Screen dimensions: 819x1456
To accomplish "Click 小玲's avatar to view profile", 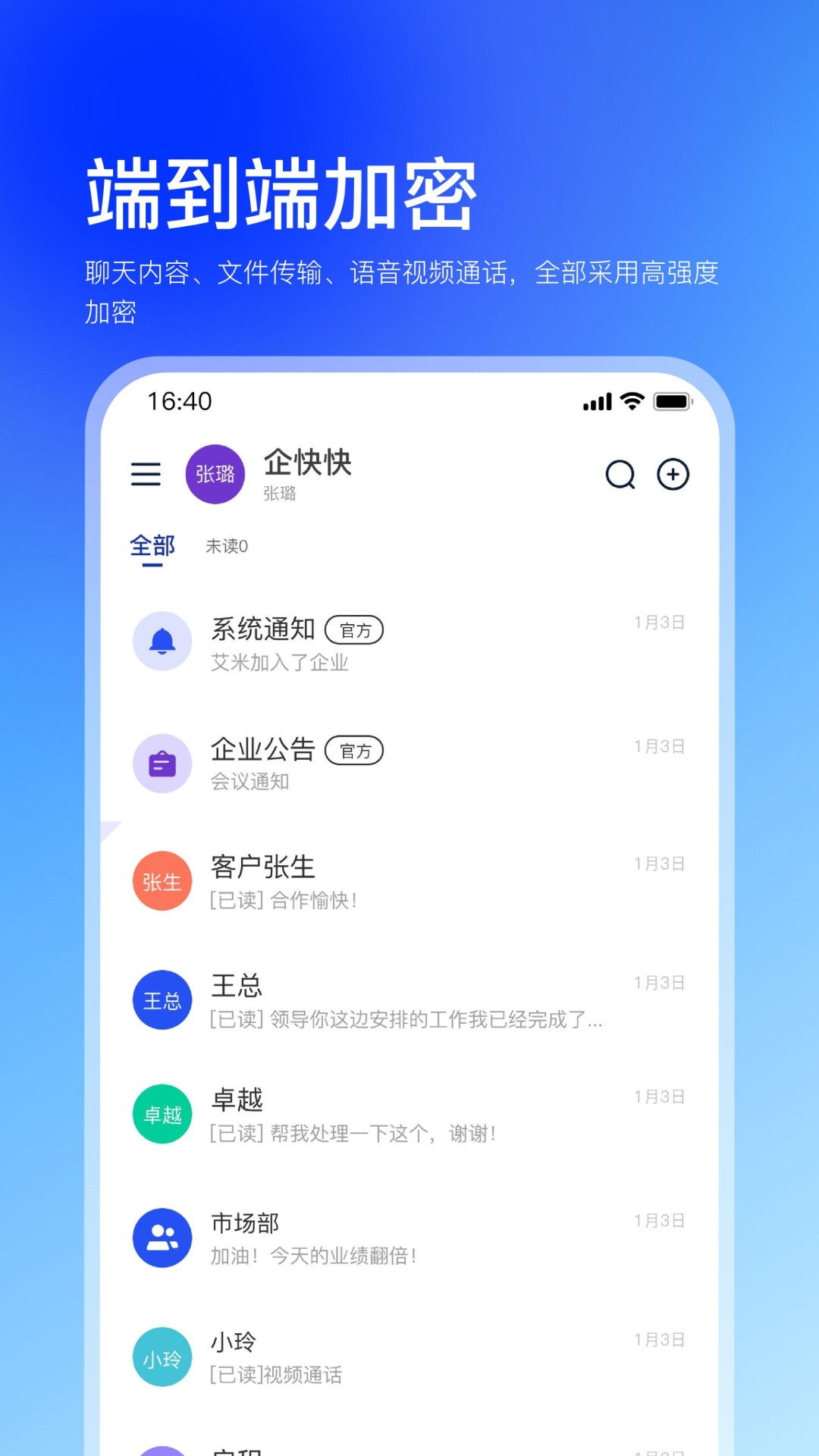I will [162, 1356].
